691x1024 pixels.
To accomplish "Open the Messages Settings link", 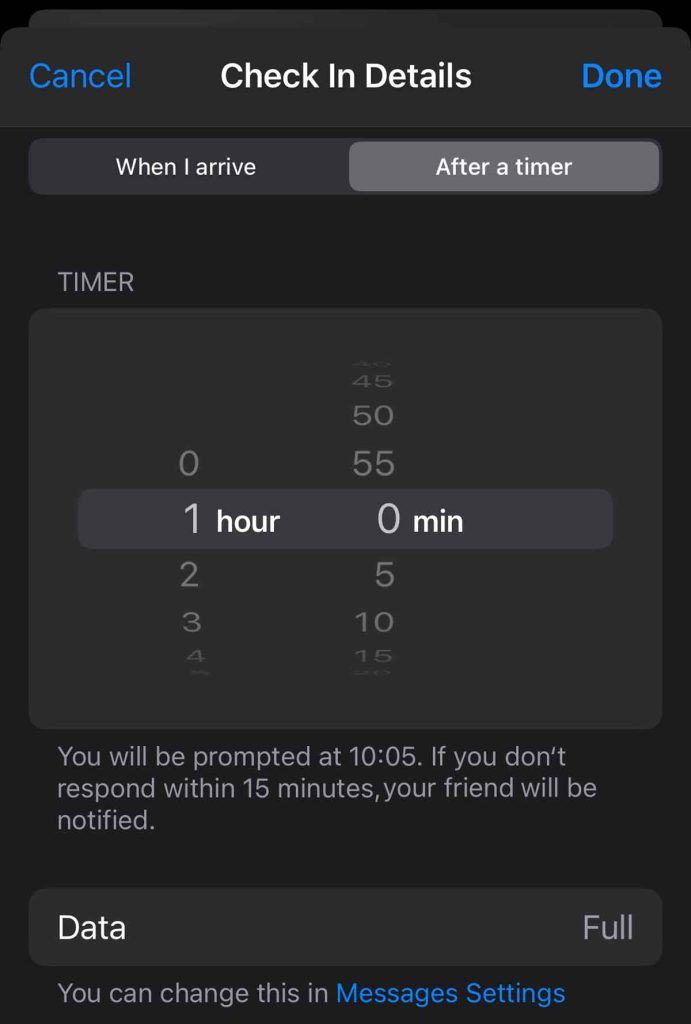I will point(450,993).
